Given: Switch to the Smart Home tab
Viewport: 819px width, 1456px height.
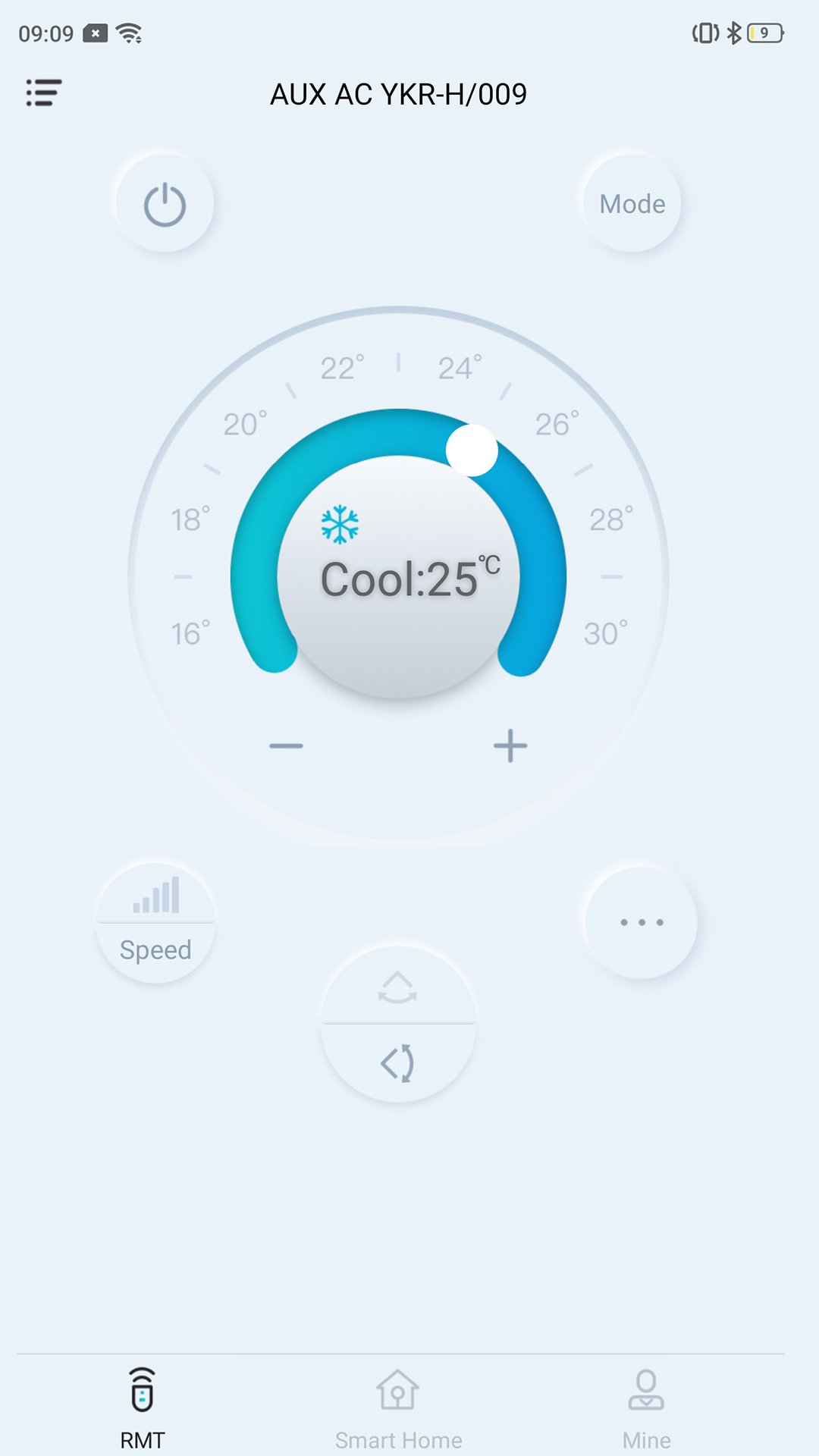Looking at the screenshot, I should point(398,1410).
